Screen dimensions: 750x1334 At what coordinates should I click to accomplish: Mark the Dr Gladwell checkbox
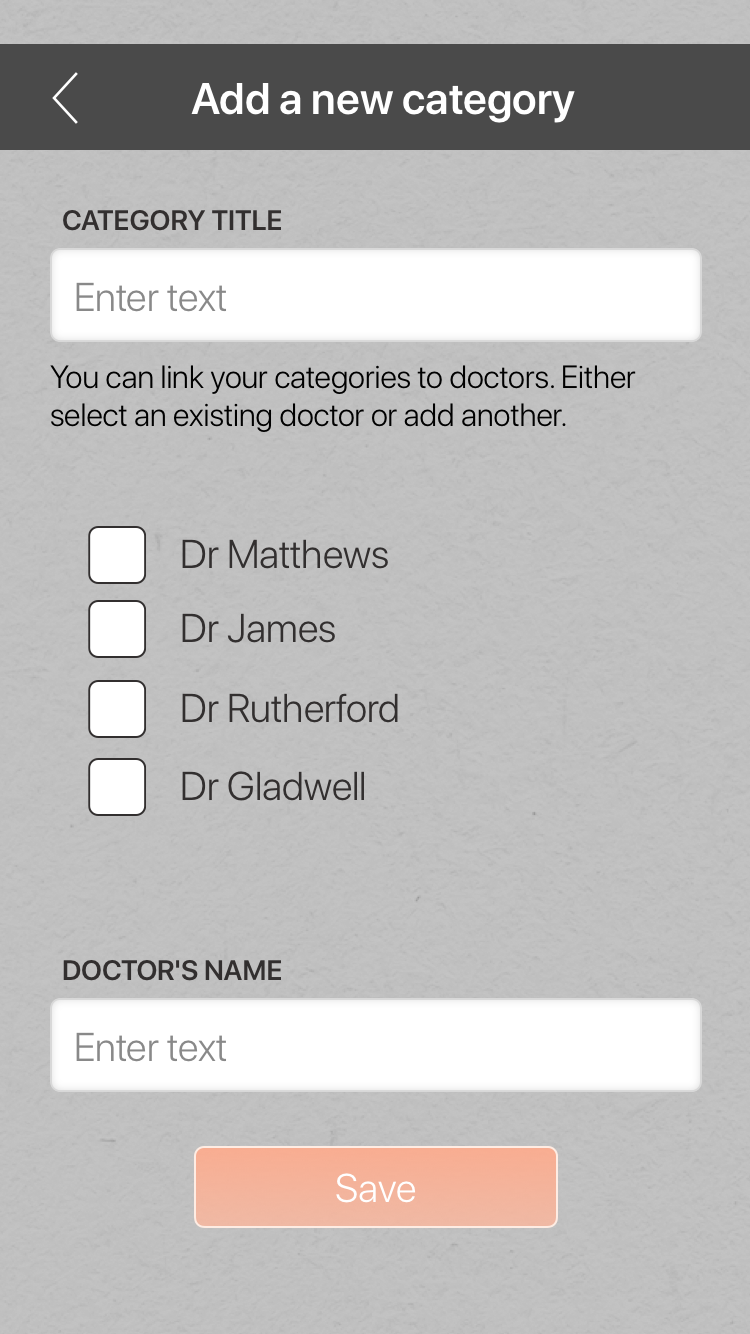tap(117, 787)
